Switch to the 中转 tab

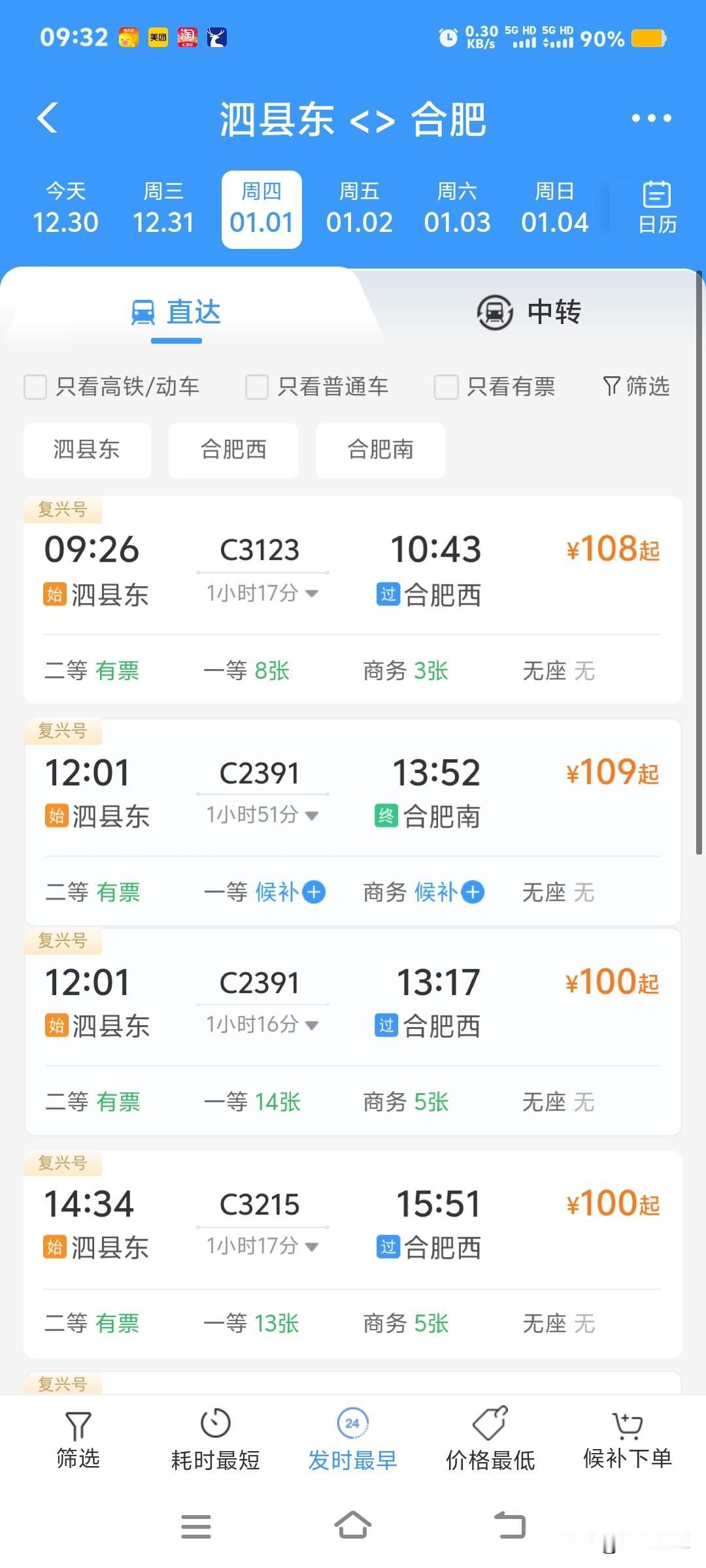click(x=531, y=312)
